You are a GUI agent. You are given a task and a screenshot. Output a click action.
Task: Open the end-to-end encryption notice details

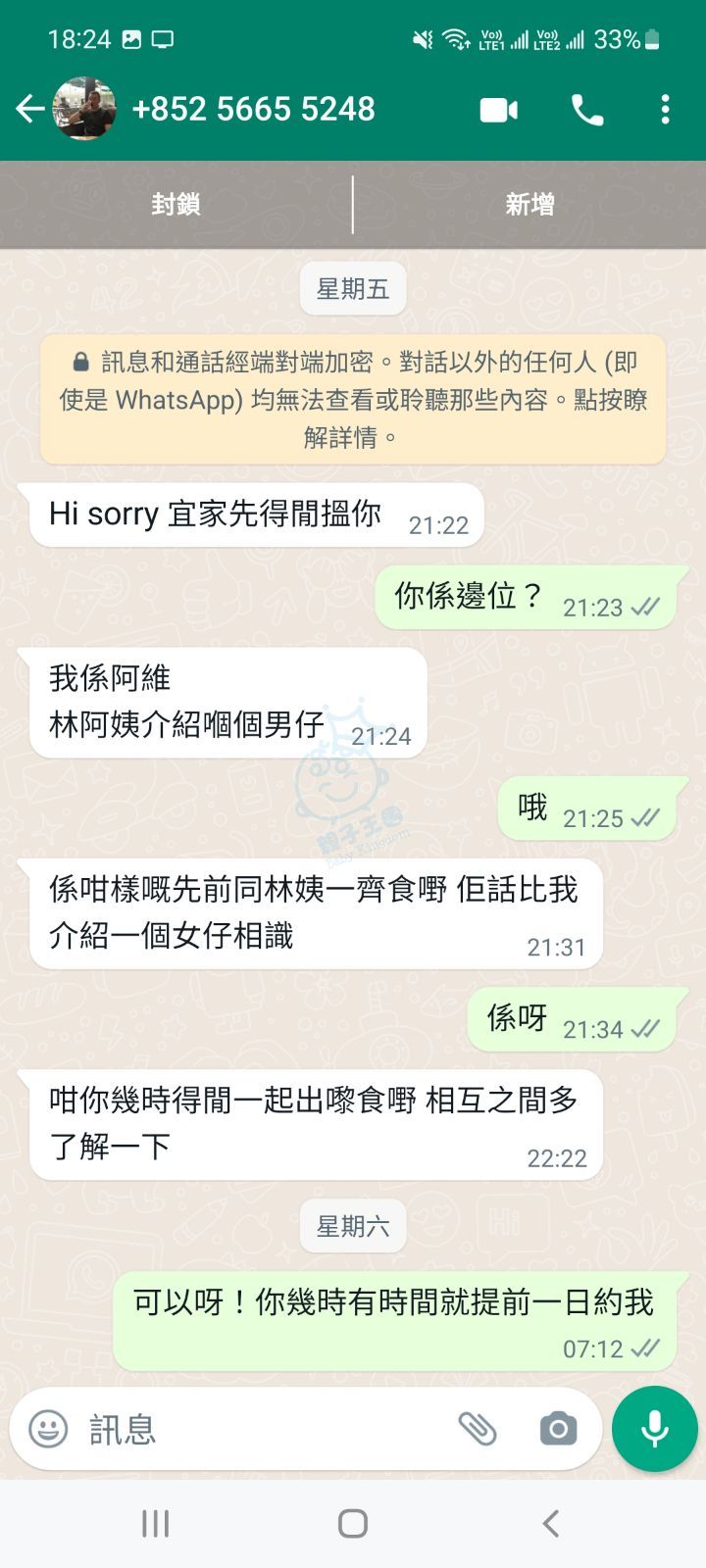pyautogui.click(x=353, y=400)
